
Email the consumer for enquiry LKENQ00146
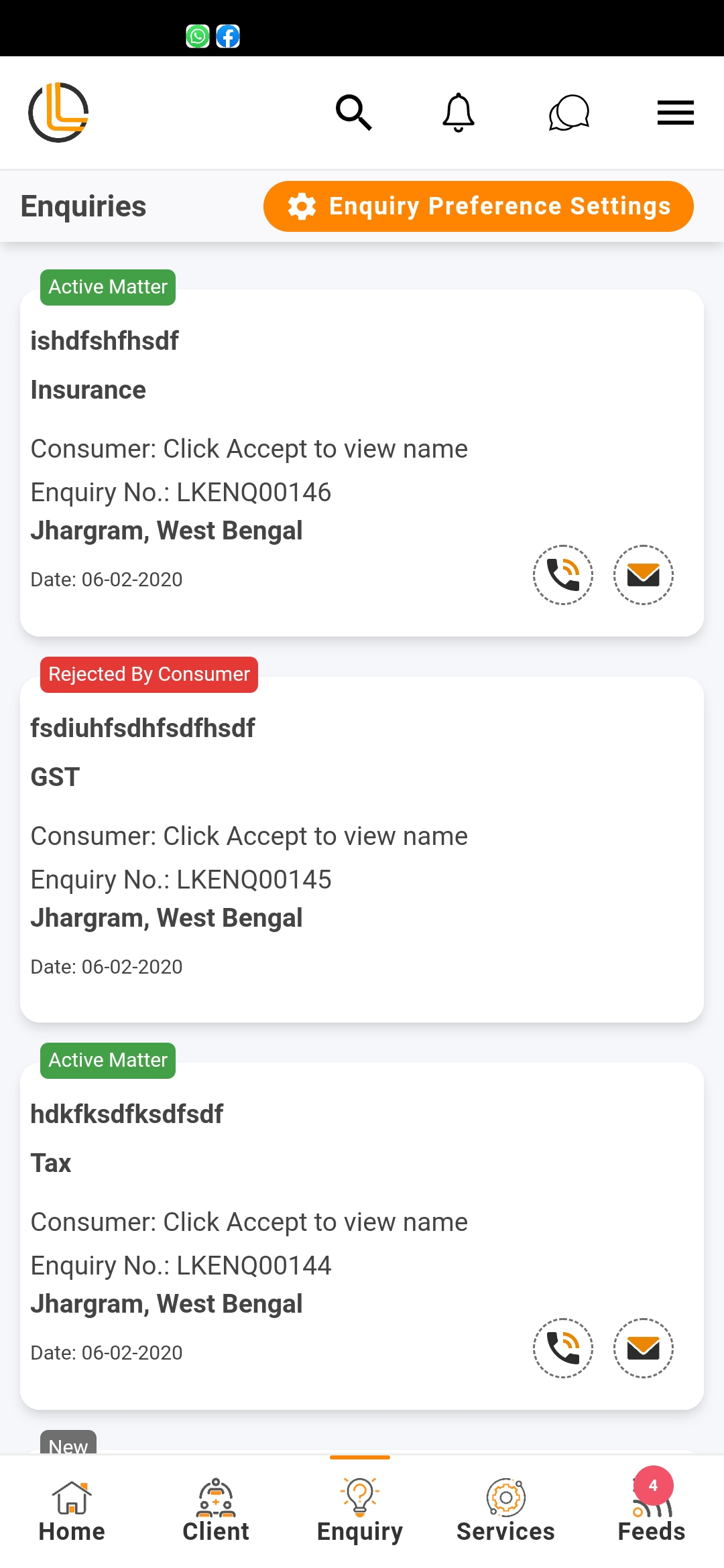coord(644,575)
